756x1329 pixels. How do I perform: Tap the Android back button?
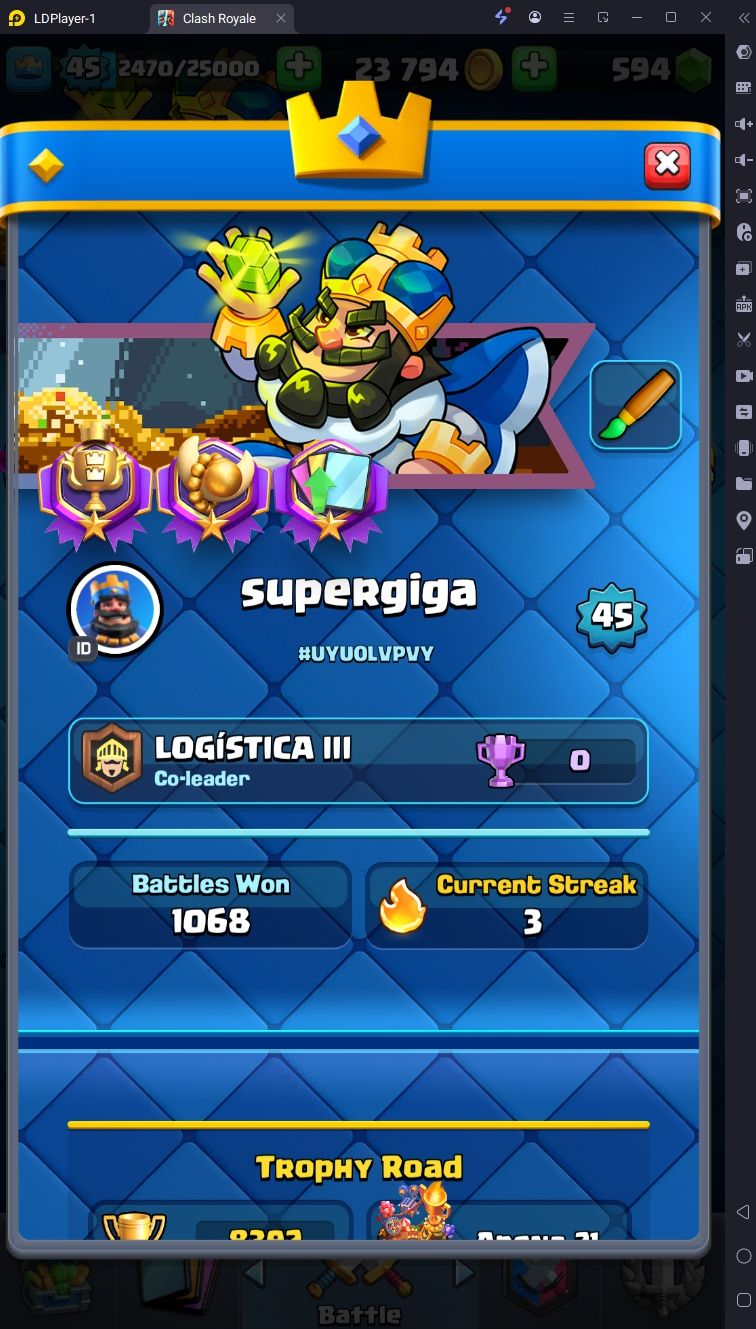(743, 1212)
